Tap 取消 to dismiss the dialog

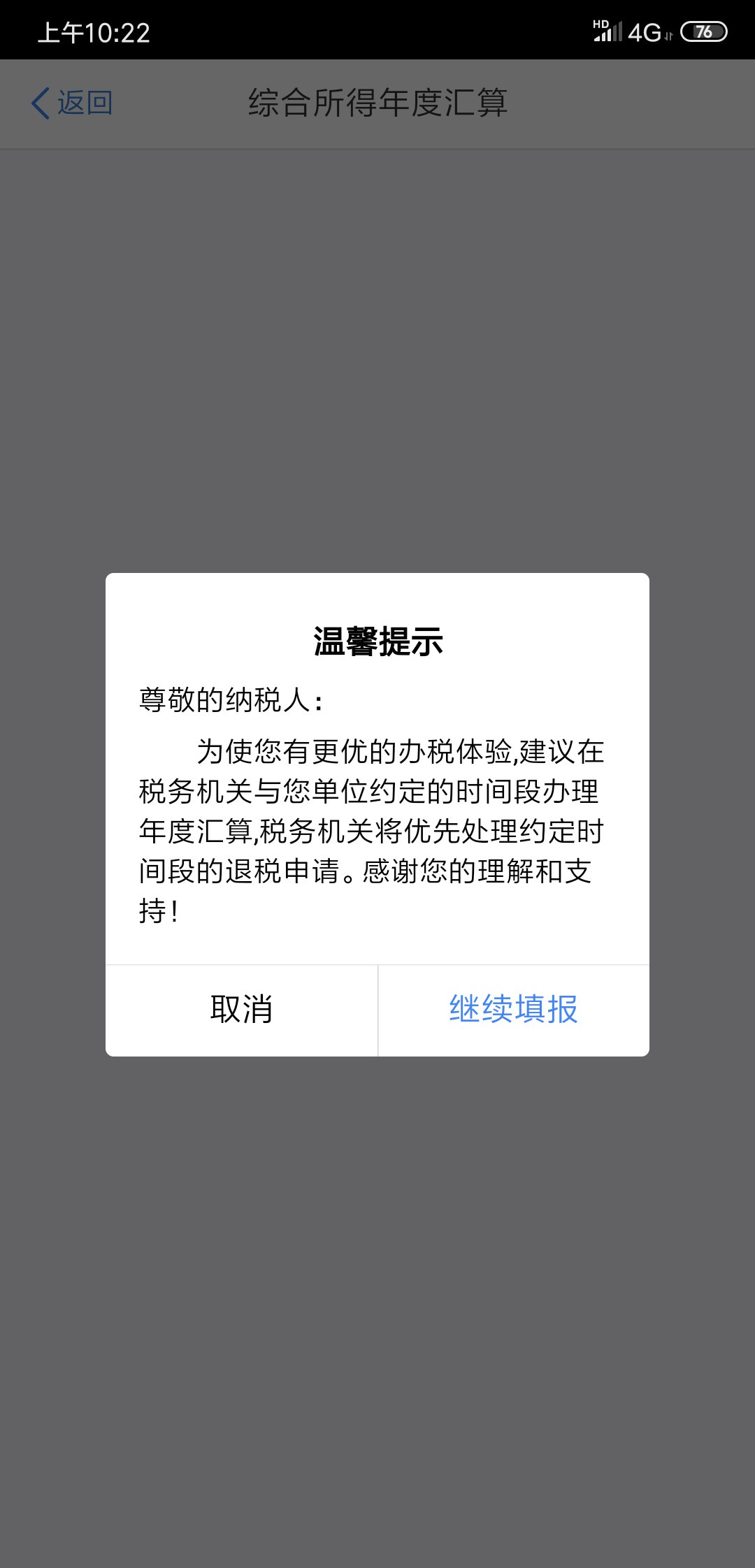(241, 1010)
